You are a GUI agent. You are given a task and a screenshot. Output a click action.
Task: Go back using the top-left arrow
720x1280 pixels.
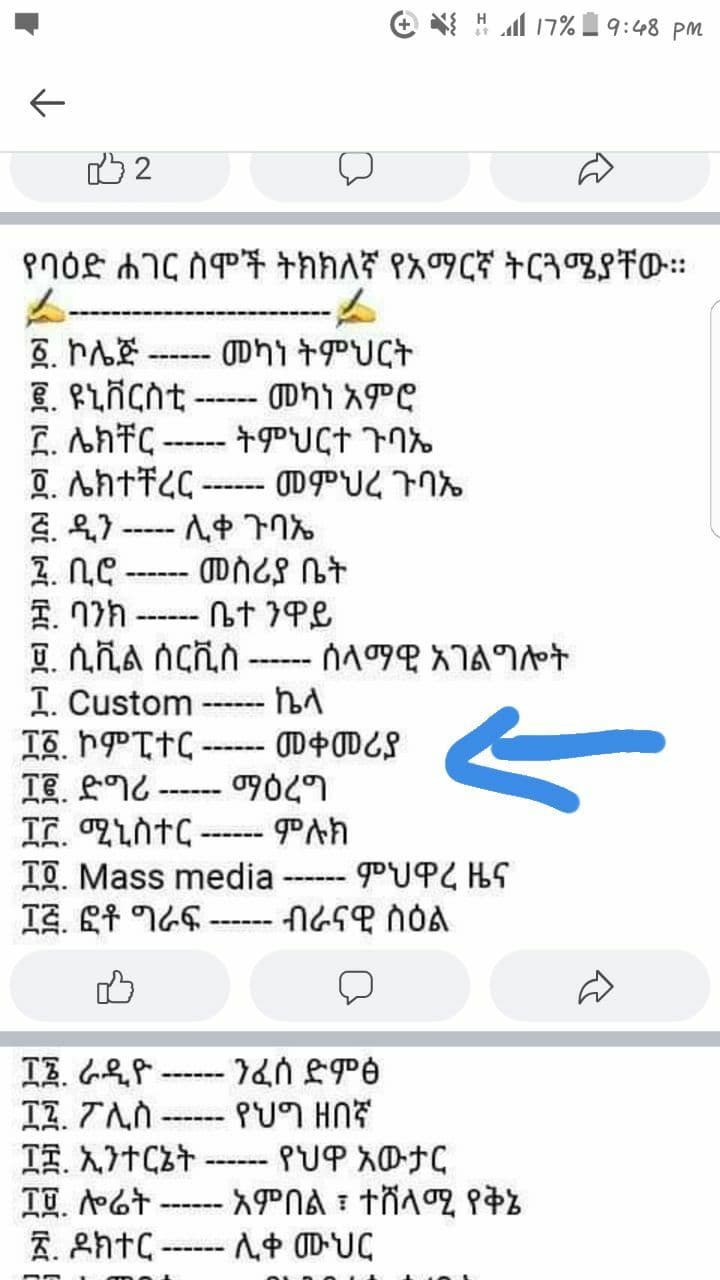(x=47, y=103)
